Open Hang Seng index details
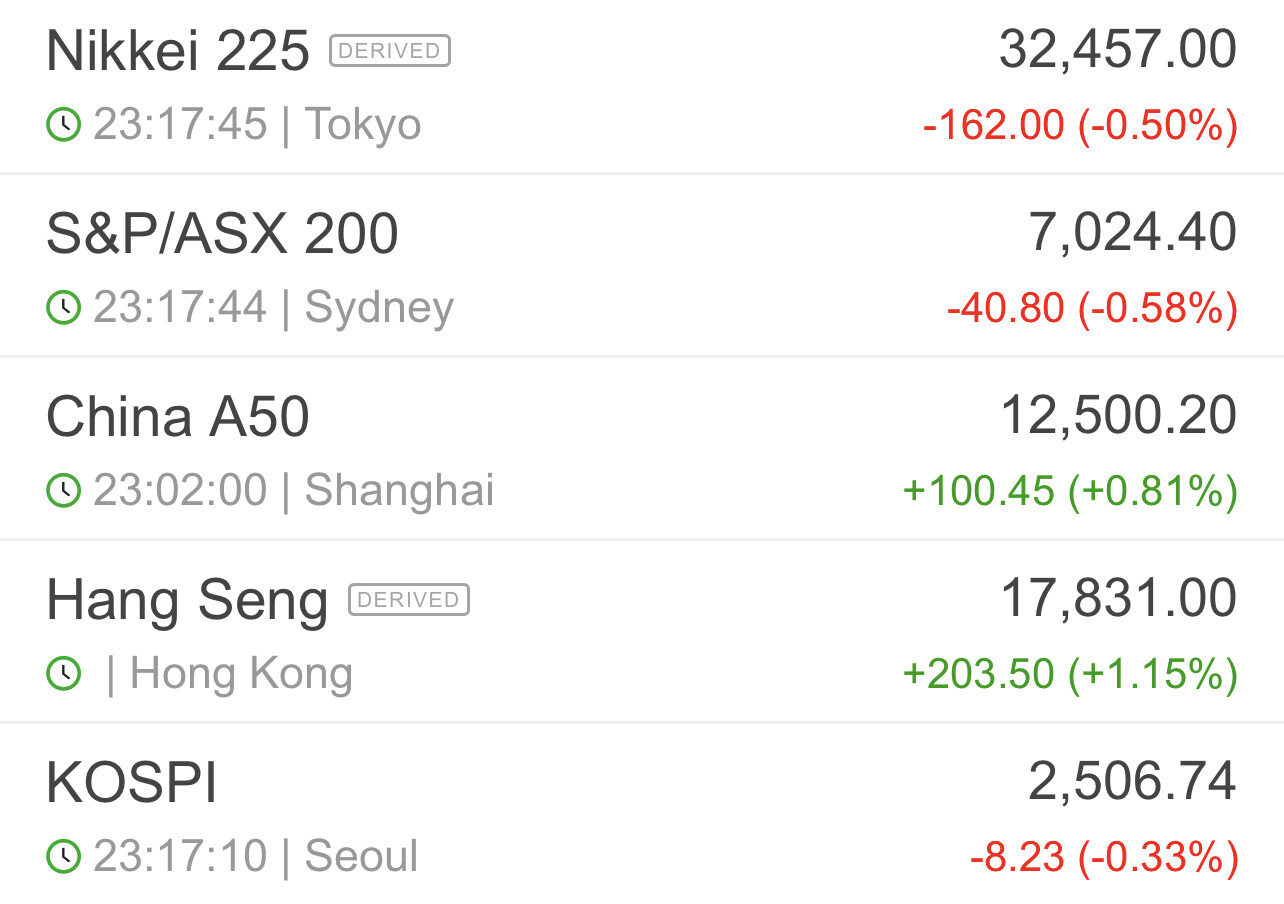 click(187, 600)
